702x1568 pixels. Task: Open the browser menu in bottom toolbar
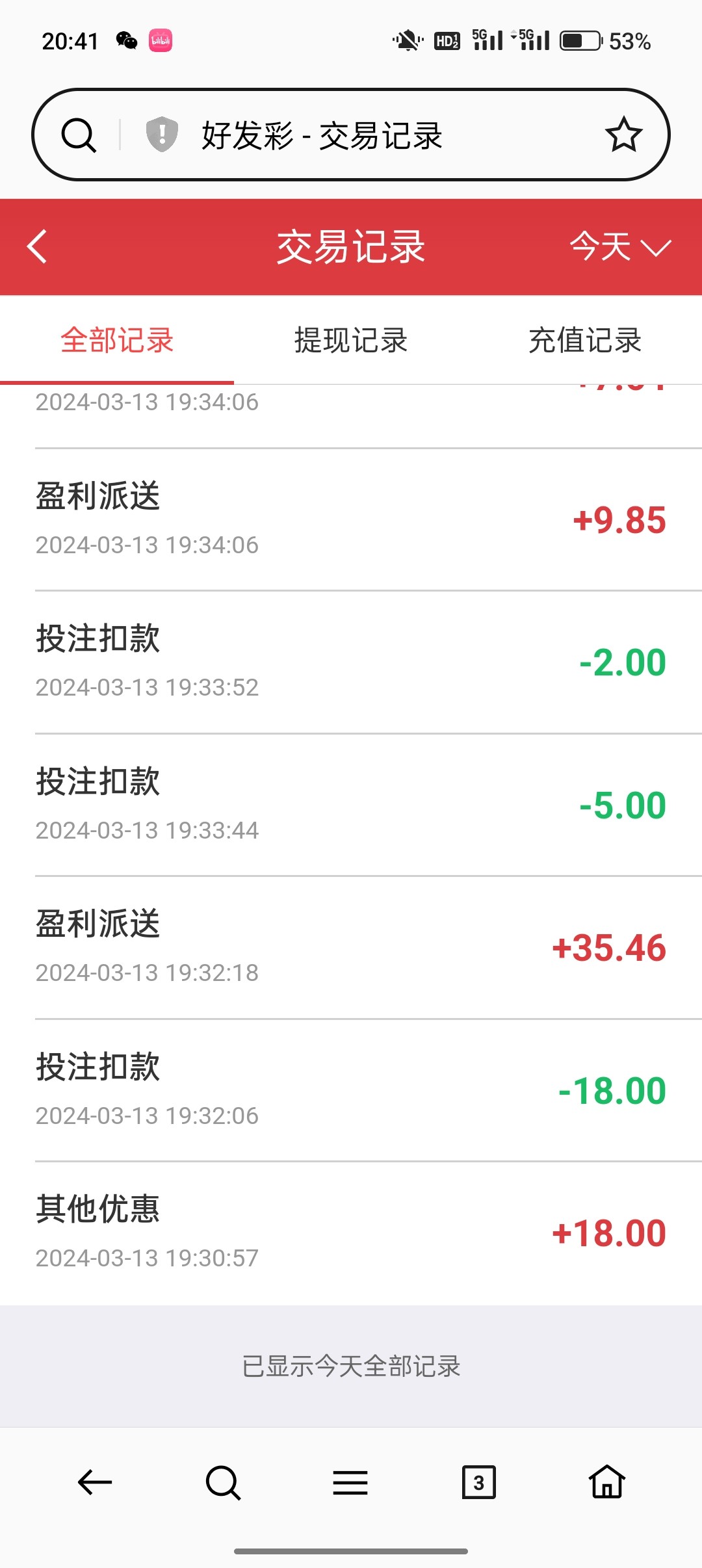(x=350, y=1482)
